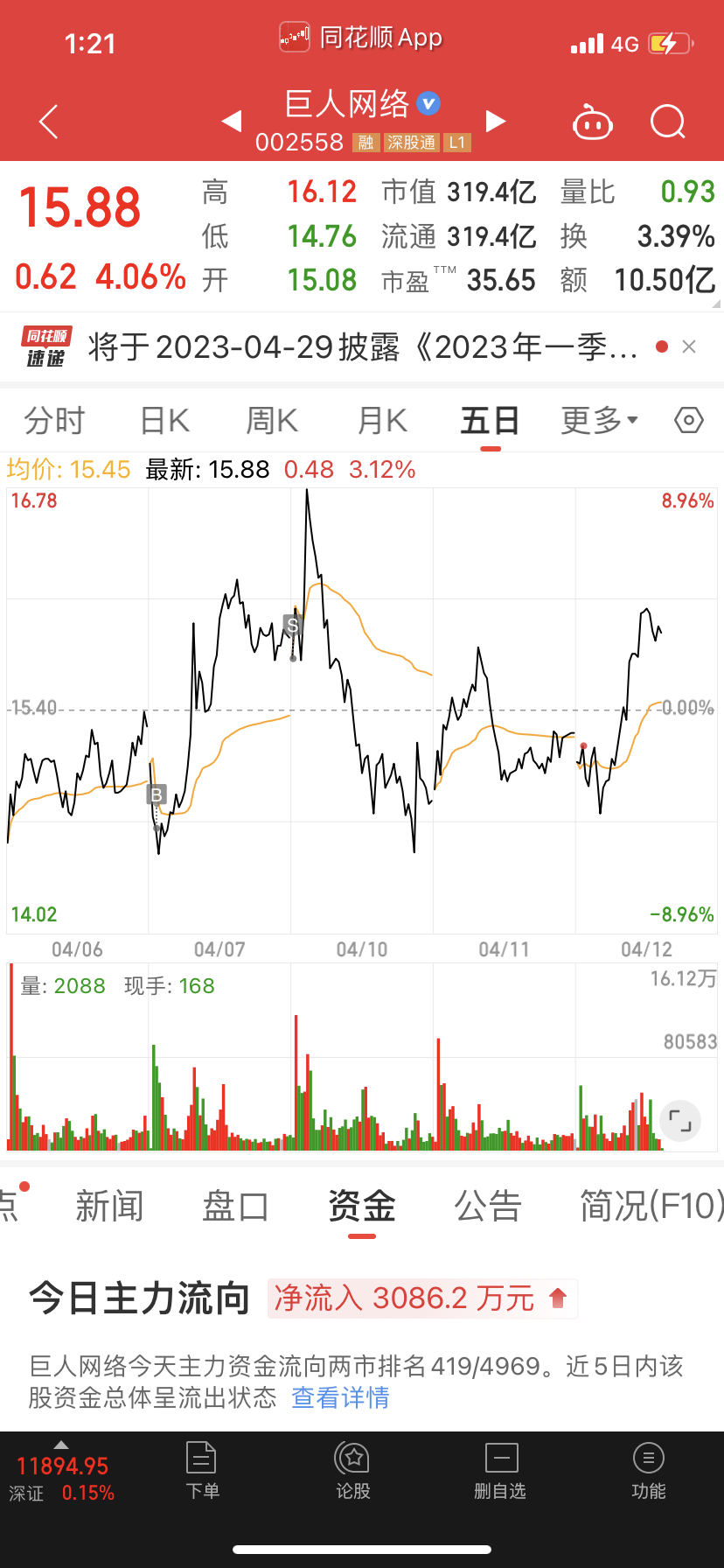Open the stock search magnifier

pyautogui.click(x=668, y=122)
